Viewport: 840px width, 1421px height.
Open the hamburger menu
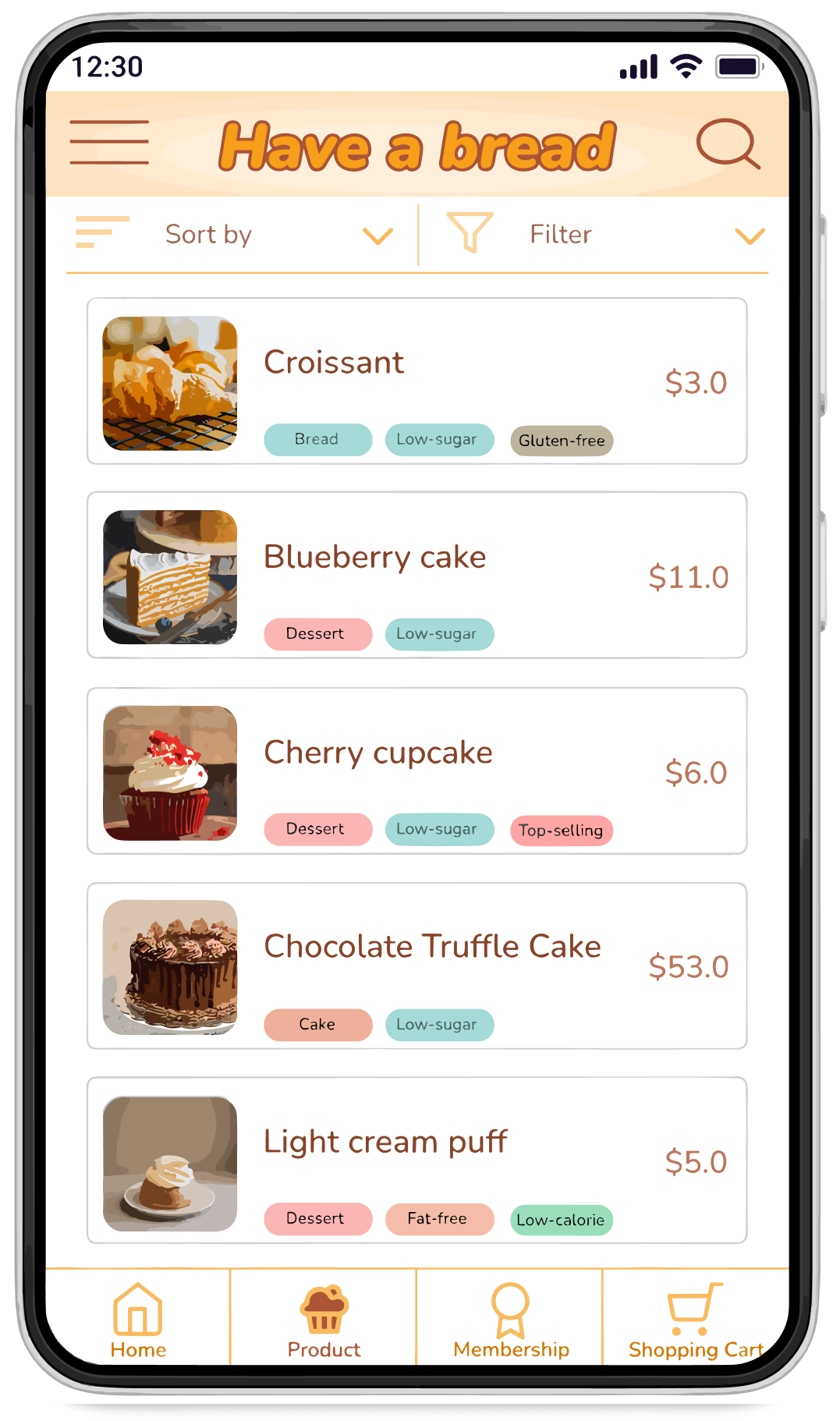(109, 142)
